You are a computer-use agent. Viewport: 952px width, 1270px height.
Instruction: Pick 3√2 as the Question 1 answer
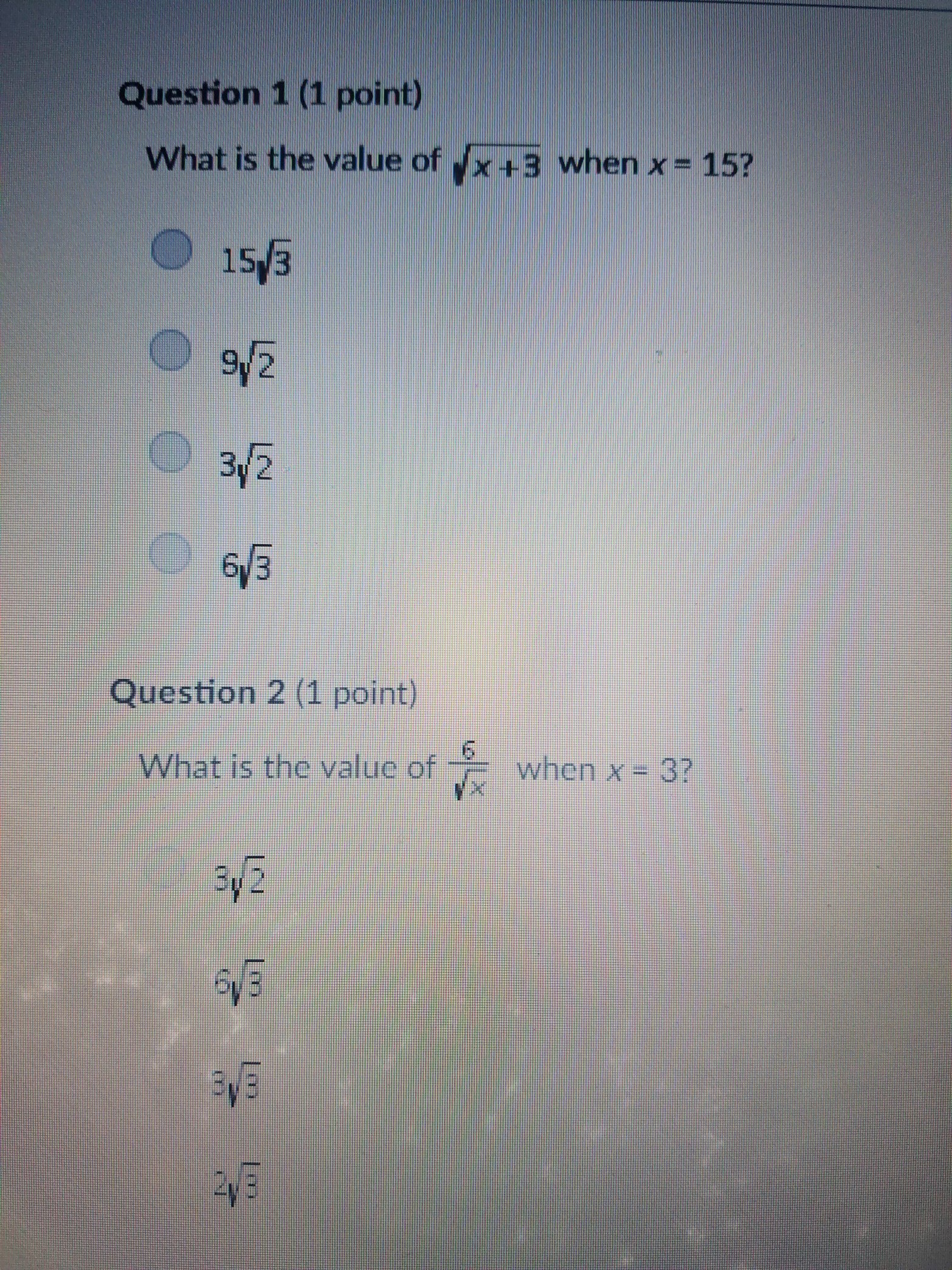click(x=170, y=452)
